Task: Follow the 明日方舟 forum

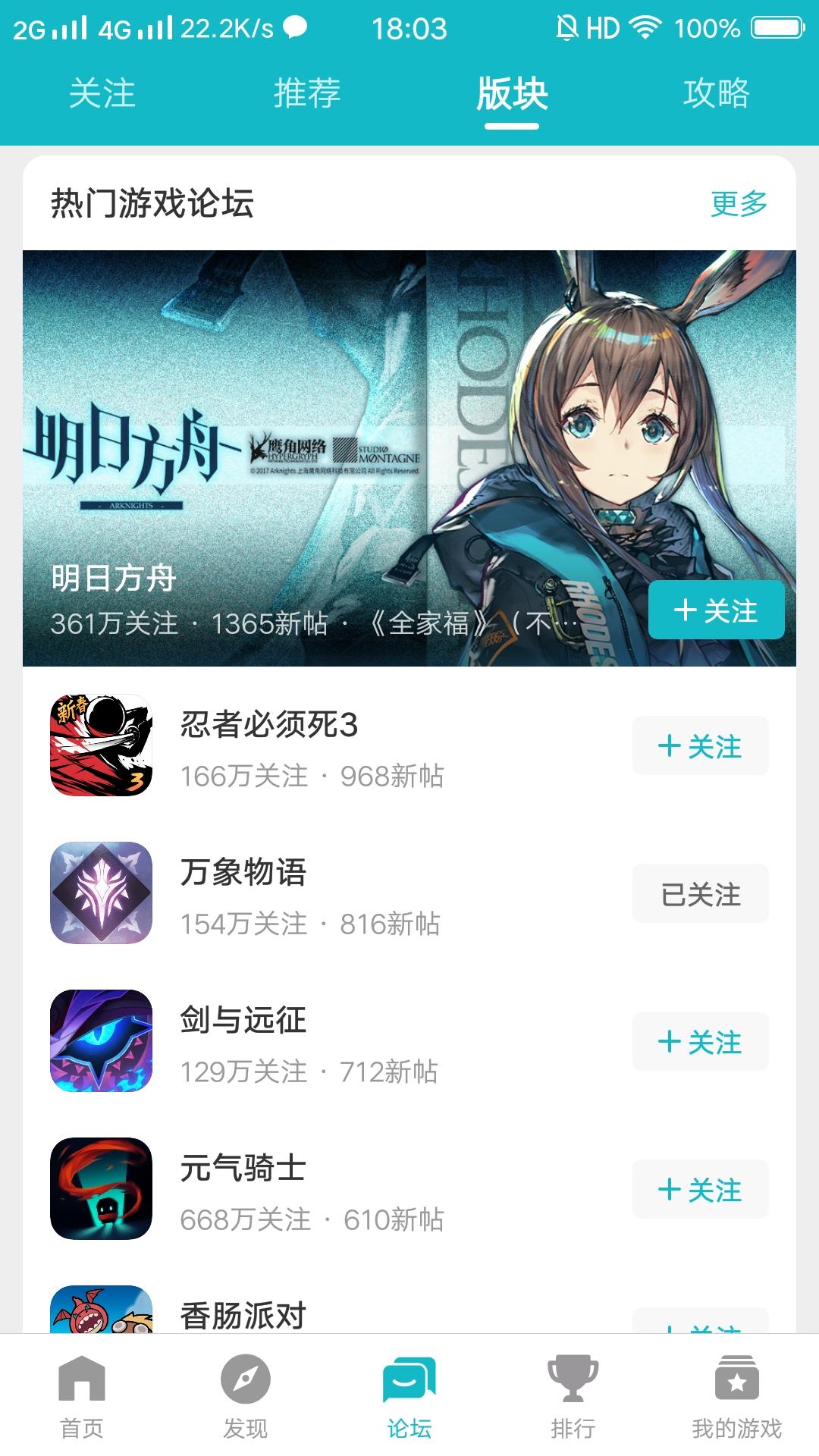Action: tap(716, 610)
